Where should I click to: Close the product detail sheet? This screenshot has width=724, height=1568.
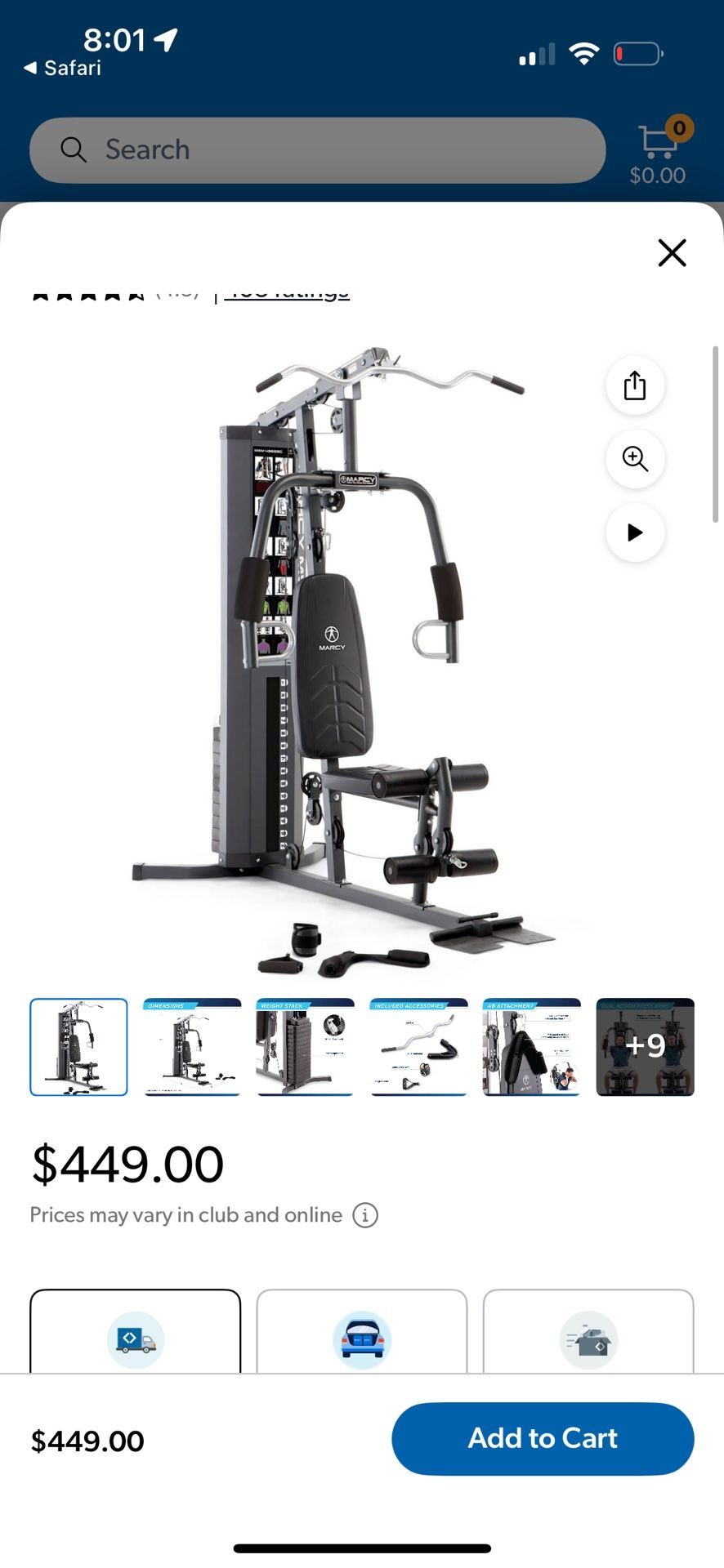click(x=672, y=253)
